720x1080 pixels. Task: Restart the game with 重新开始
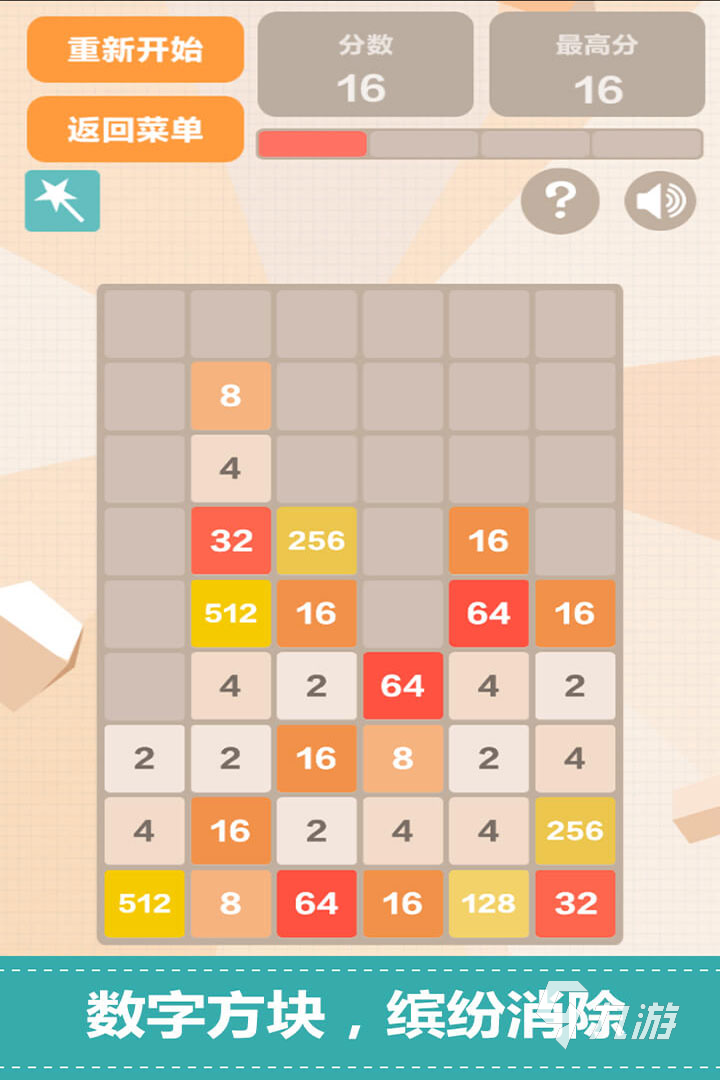click(x=135, y=49)
